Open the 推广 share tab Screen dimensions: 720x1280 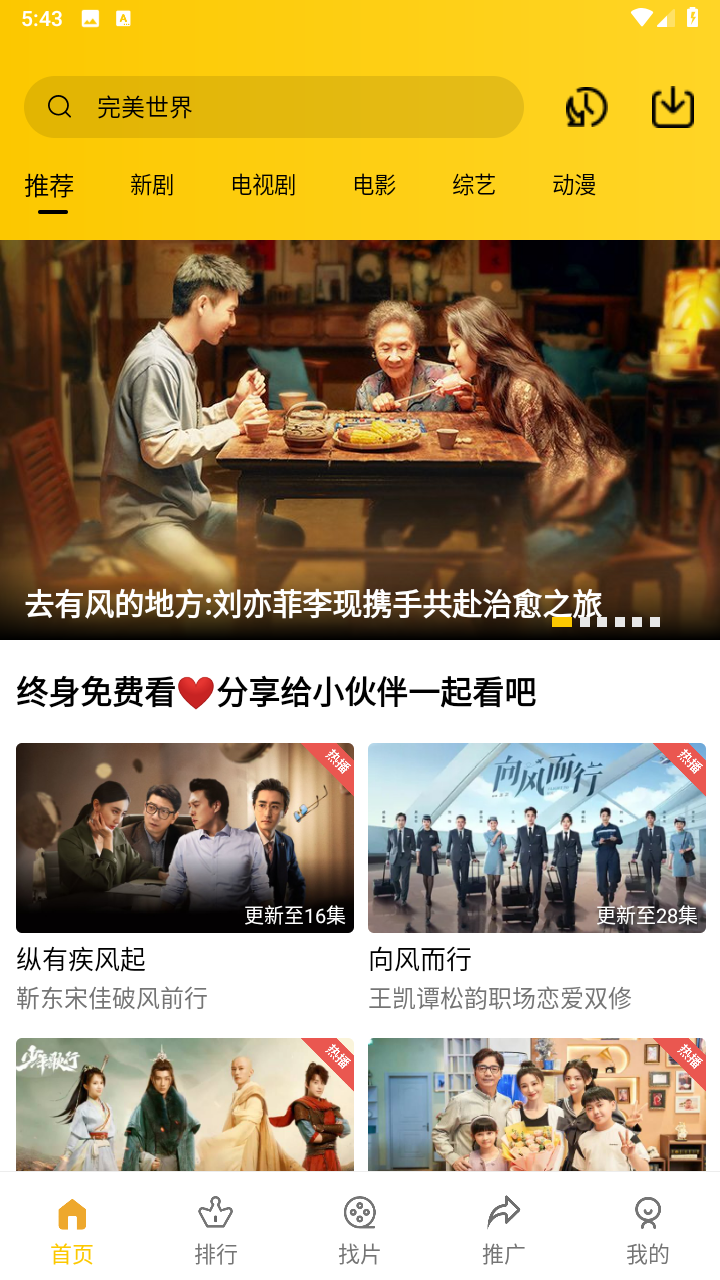pos(503,1228)
